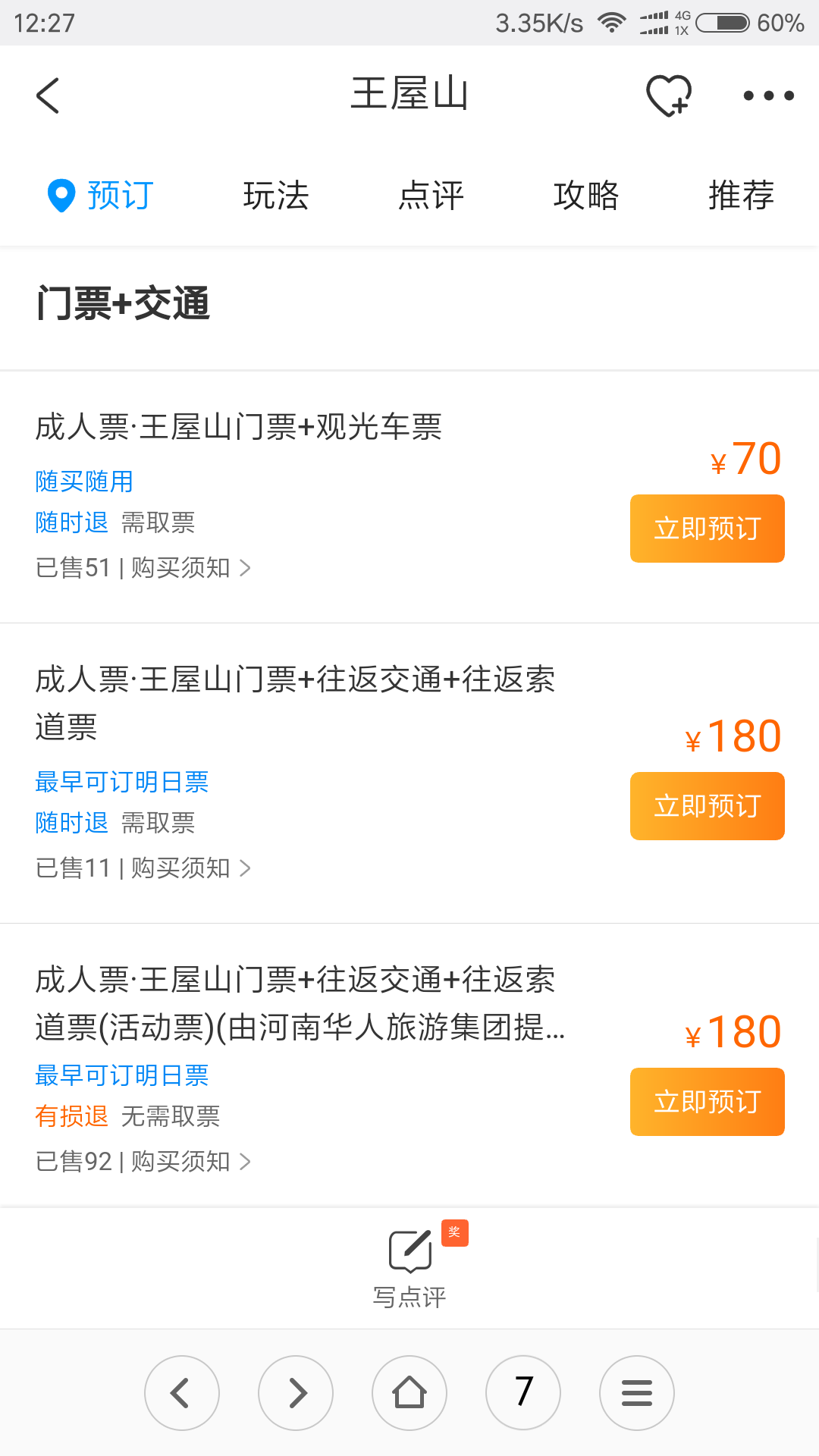819x1456 pixels.
Task: Open 购买须知 for the 已售51 ticket
Action: (190, 568)
